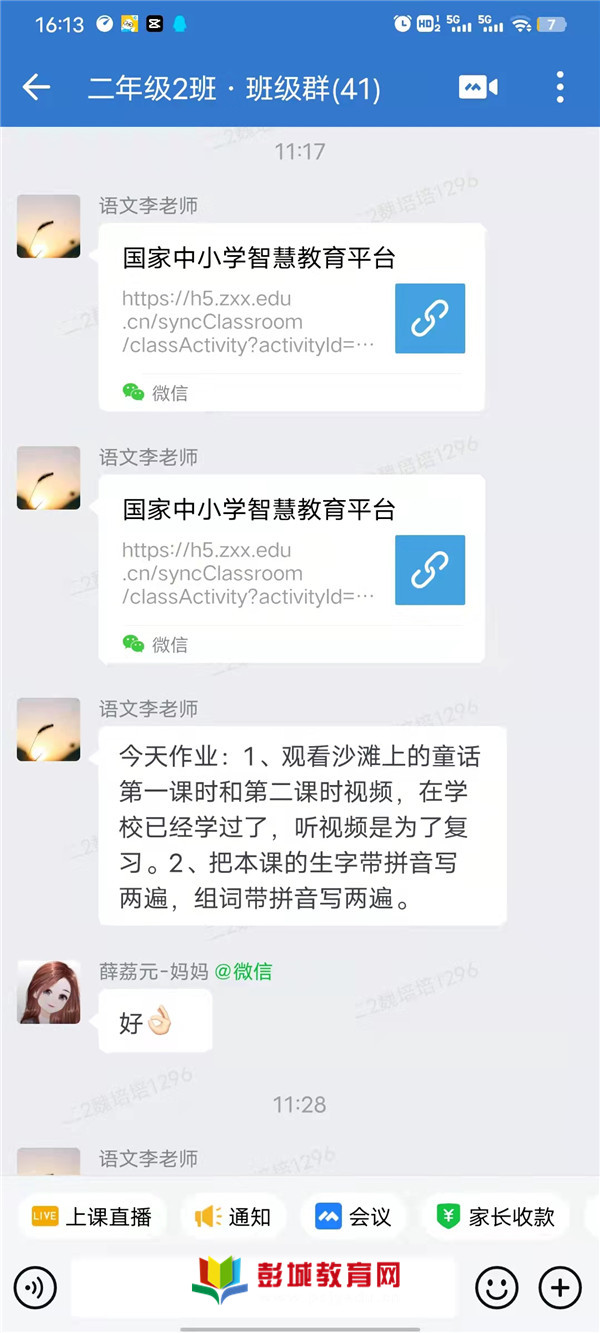Go back from the class group chat
600x1333 pixels.
[x=36, y=88]
